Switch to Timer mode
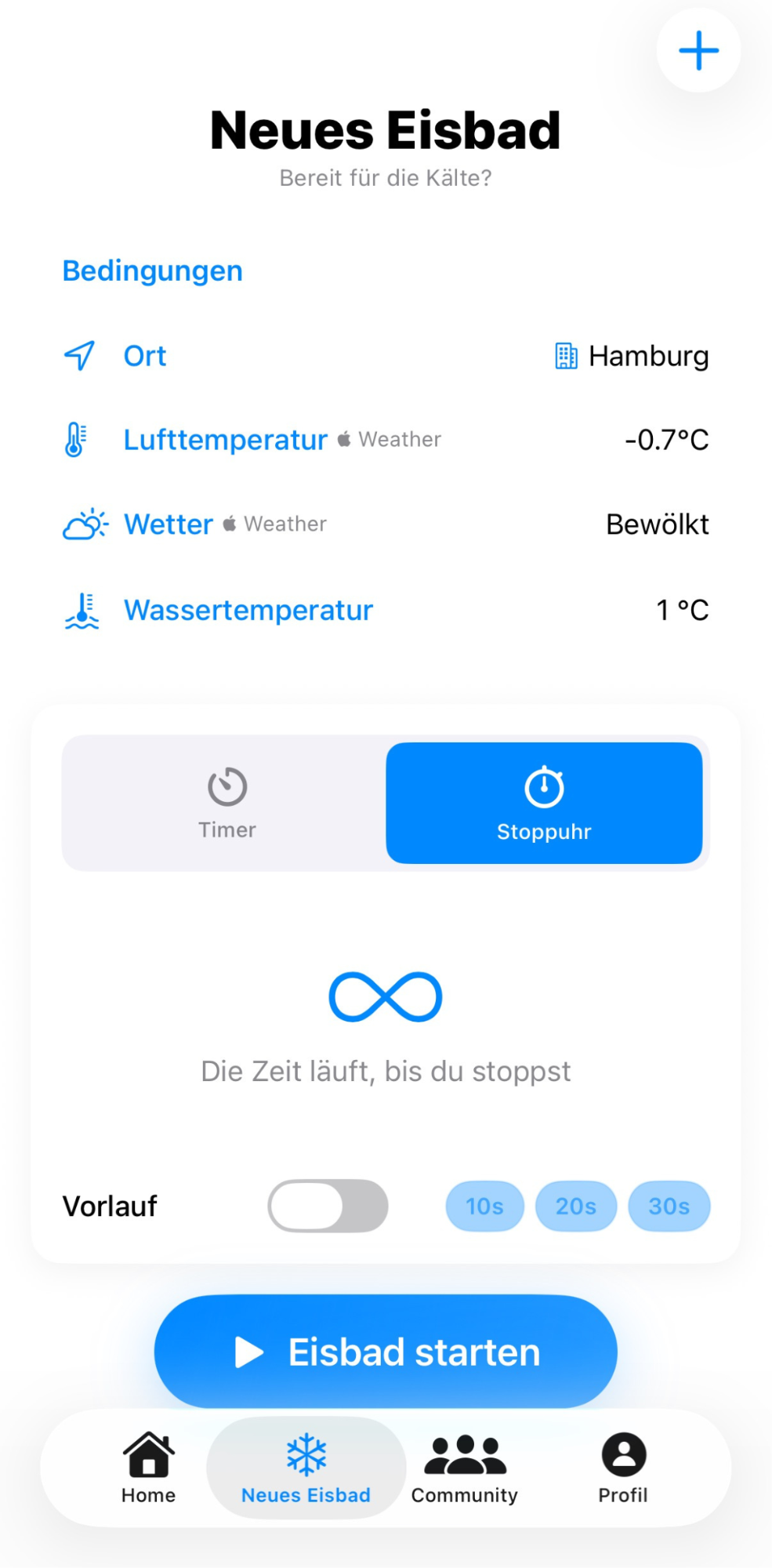This screenshot has height=1568, width=772. click(227, 802)
